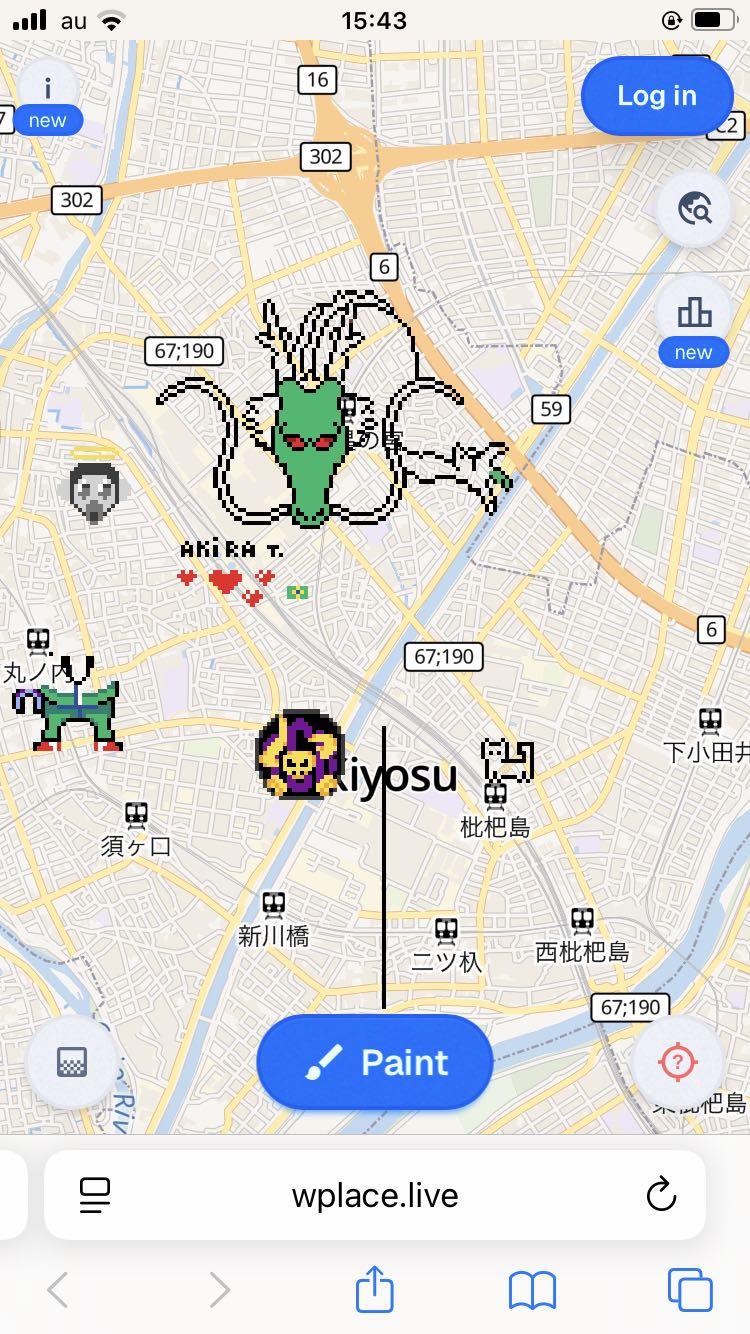Open Safari bookmarks

point(532,1290)
